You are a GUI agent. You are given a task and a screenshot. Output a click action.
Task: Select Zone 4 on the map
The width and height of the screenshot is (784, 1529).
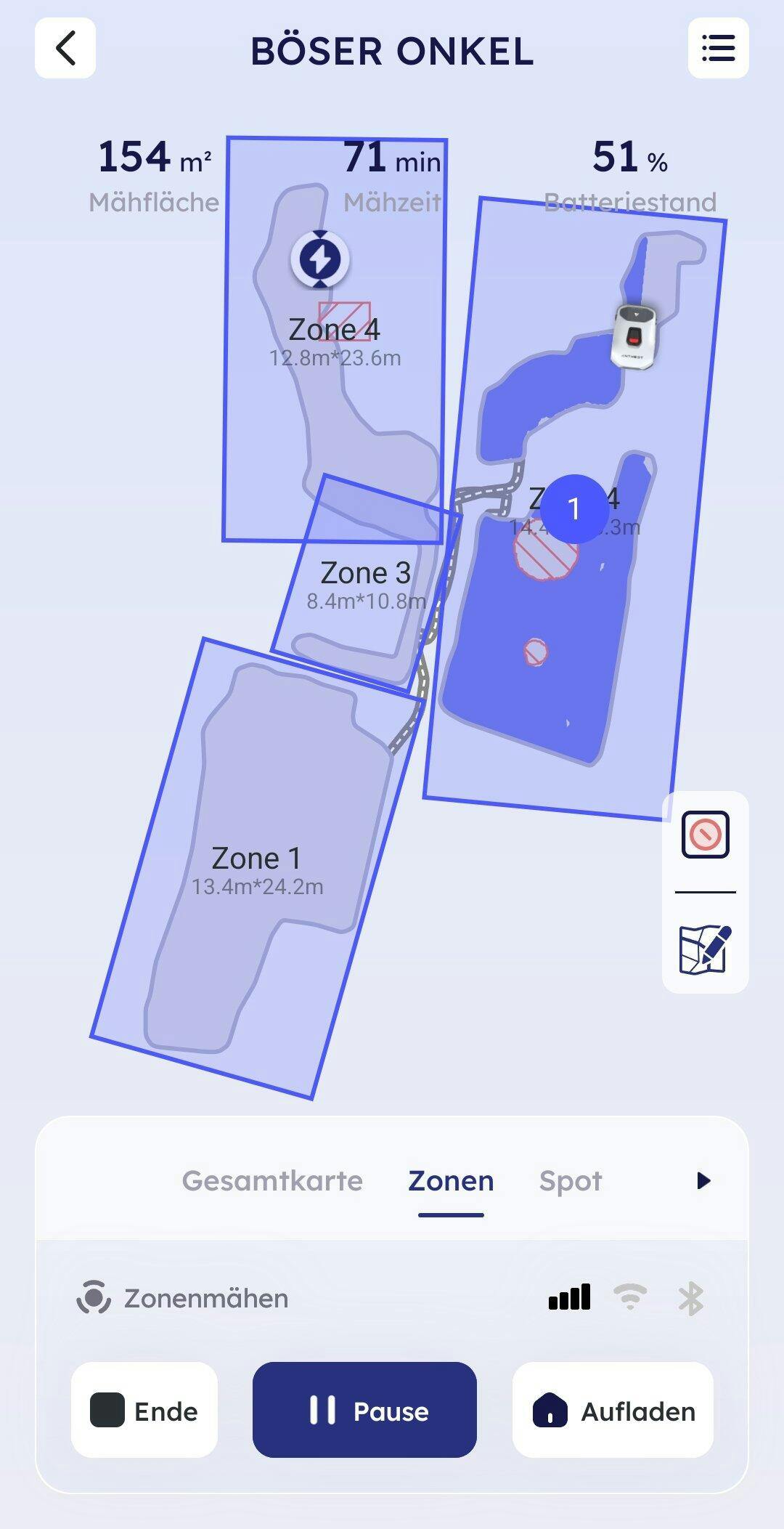(x=334, y=329)
